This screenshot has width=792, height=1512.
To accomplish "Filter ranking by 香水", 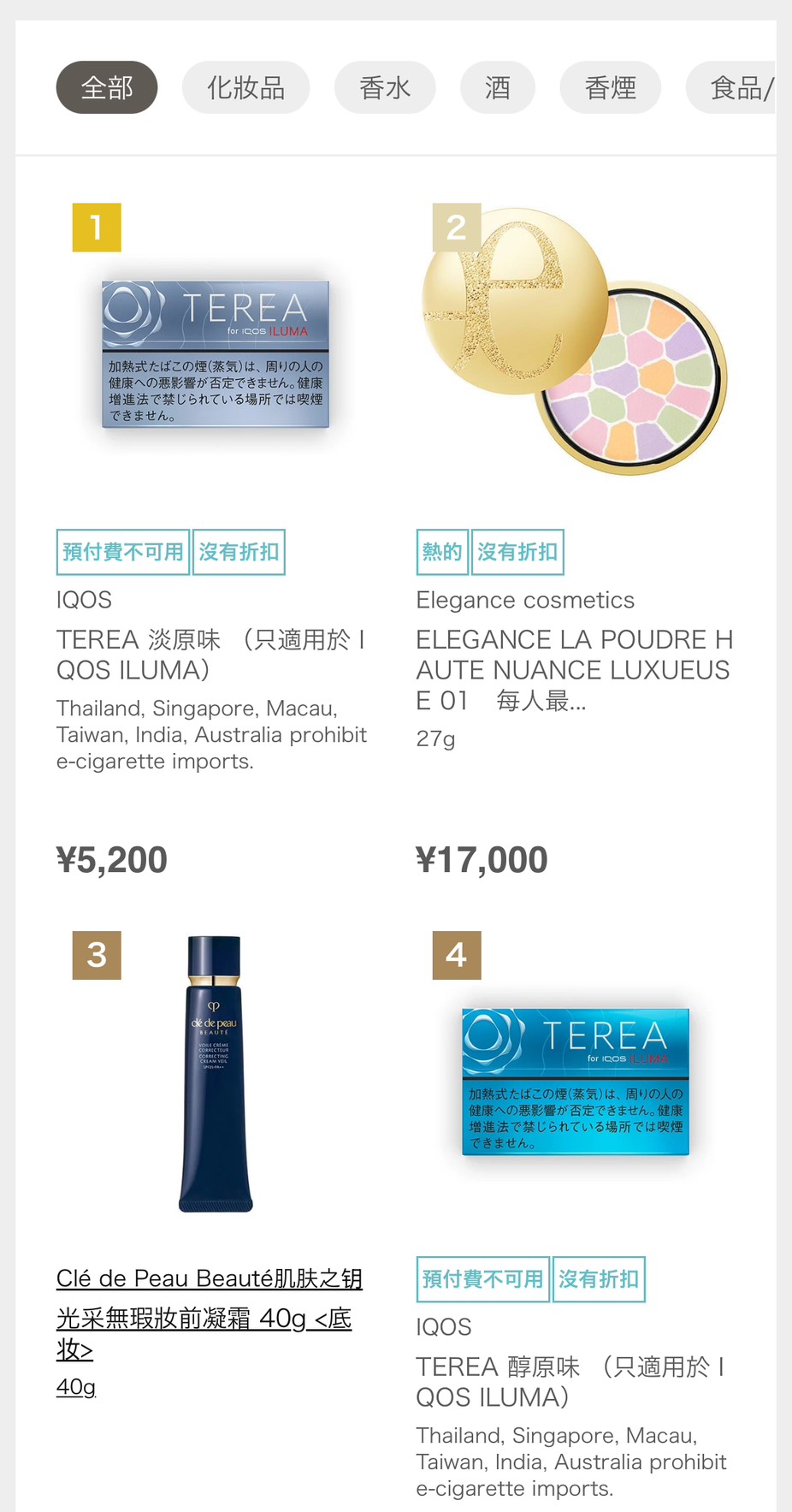I will (x=385, y=87).
